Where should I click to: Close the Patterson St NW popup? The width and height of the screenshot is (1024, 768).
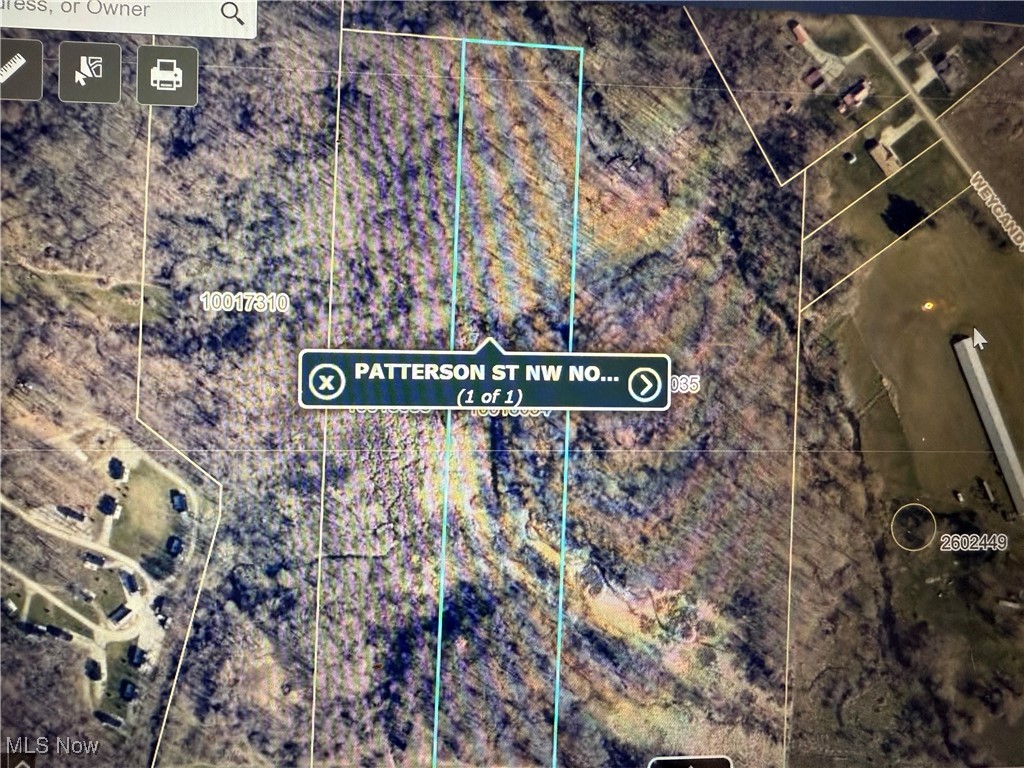click(325, 381)
